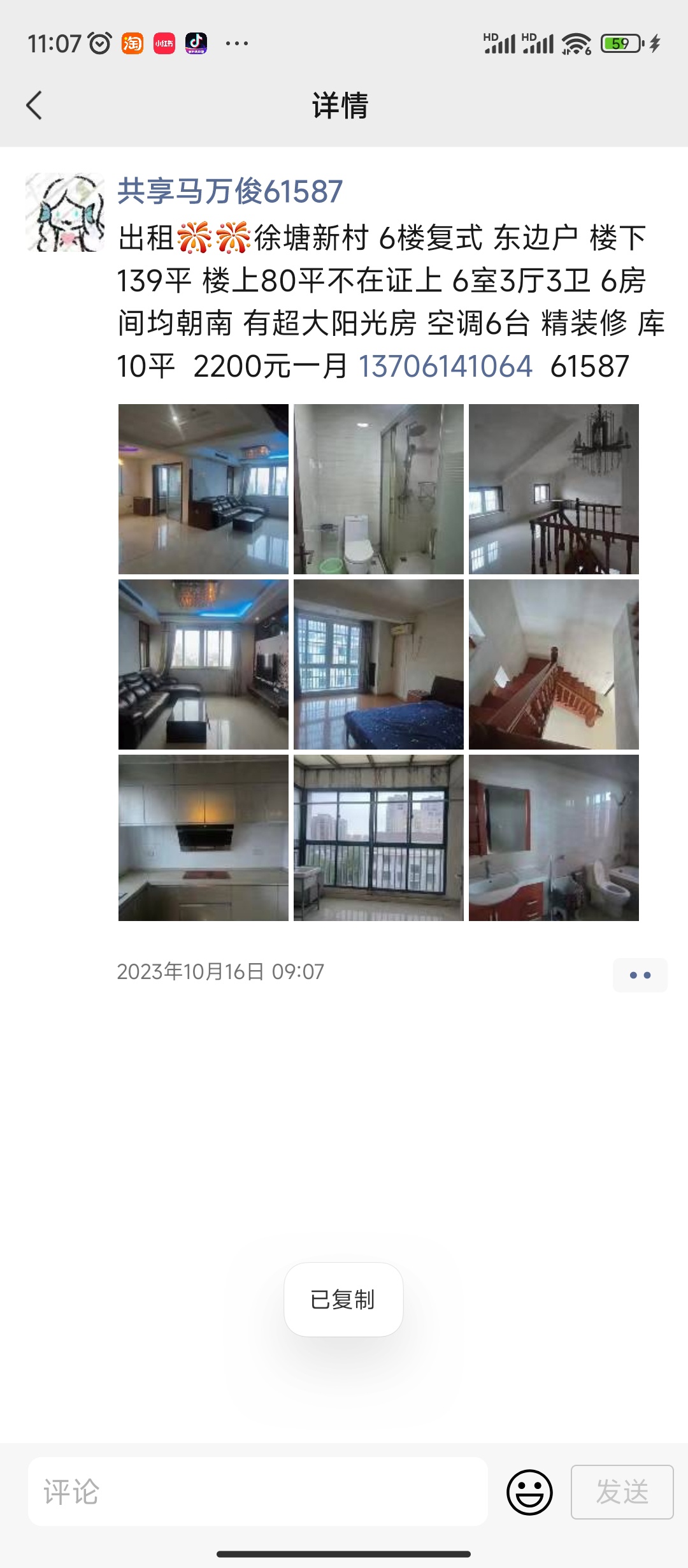Image resolution: width=688 pixels, height=1568 pixels.
Task: Go back from the 详情 page
Action: (34, 105)
